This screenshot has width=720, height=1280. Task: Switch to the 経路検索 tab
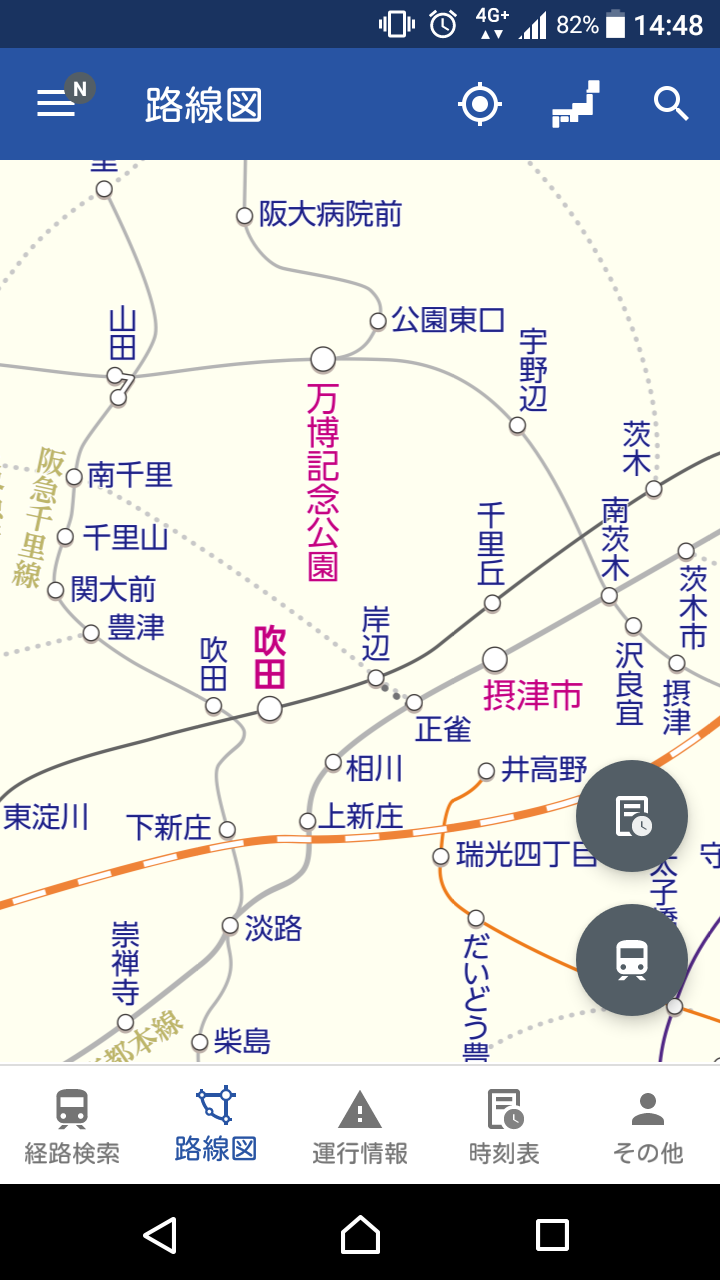72,1126
